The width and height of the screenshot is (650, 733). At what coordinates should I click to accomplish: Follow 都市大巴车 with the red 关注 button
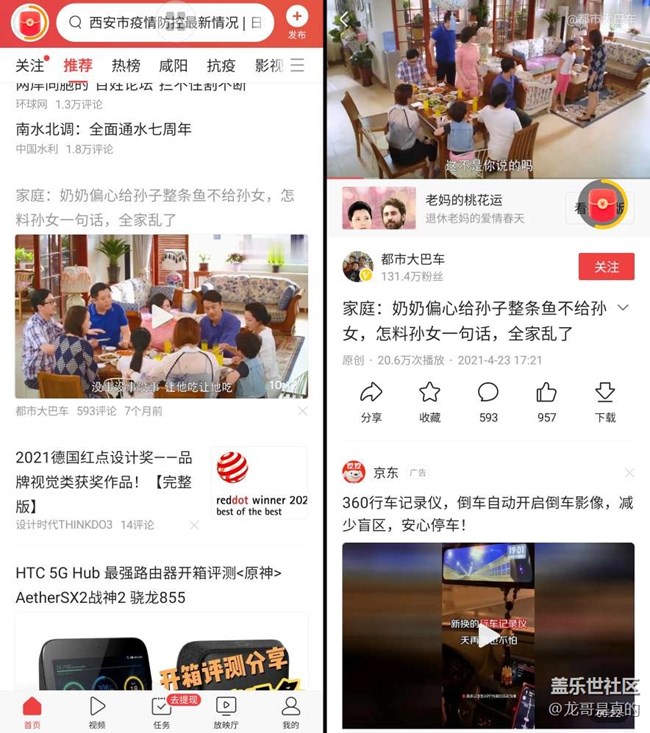pyautogui.click(x=606, y=267)
